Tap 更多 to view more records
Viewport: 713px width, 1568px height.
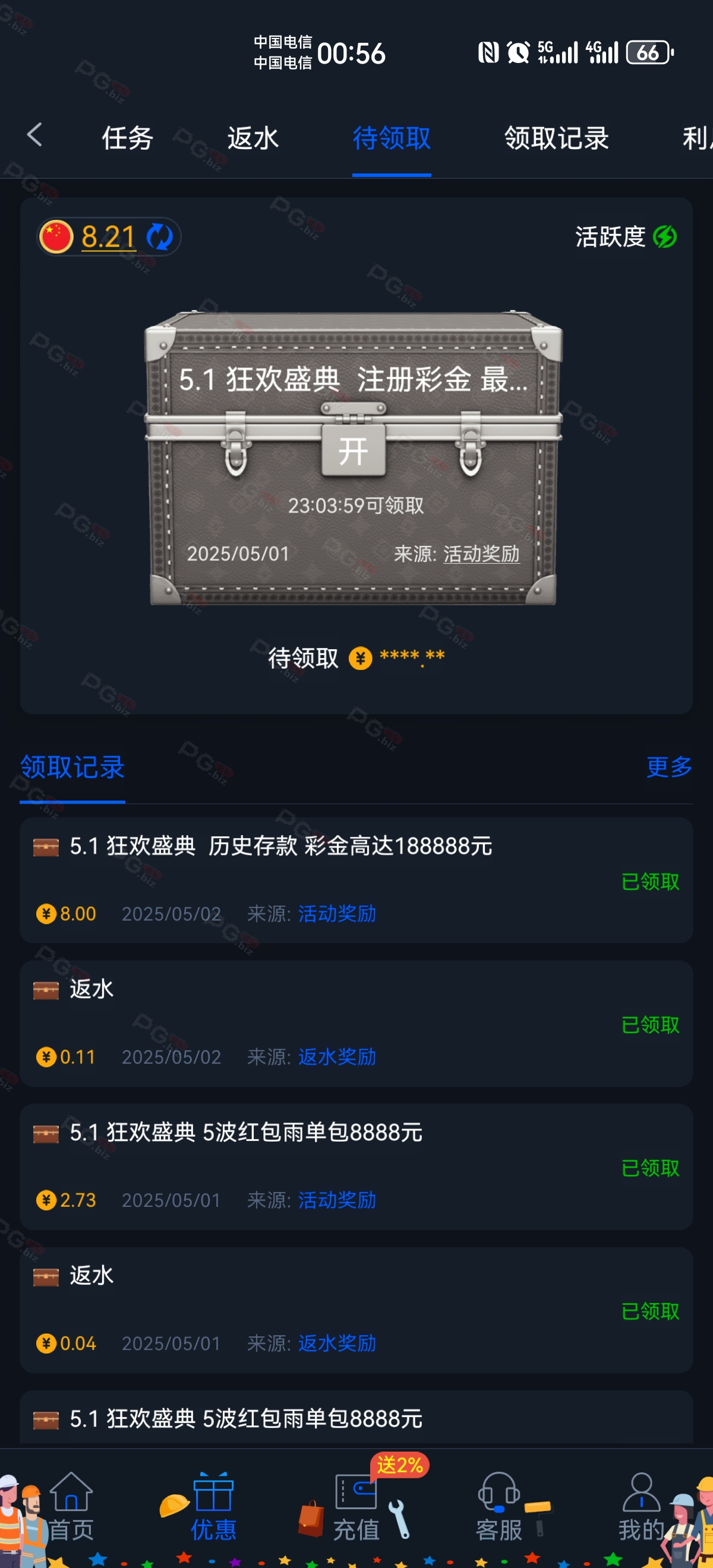tap(668, 767)
